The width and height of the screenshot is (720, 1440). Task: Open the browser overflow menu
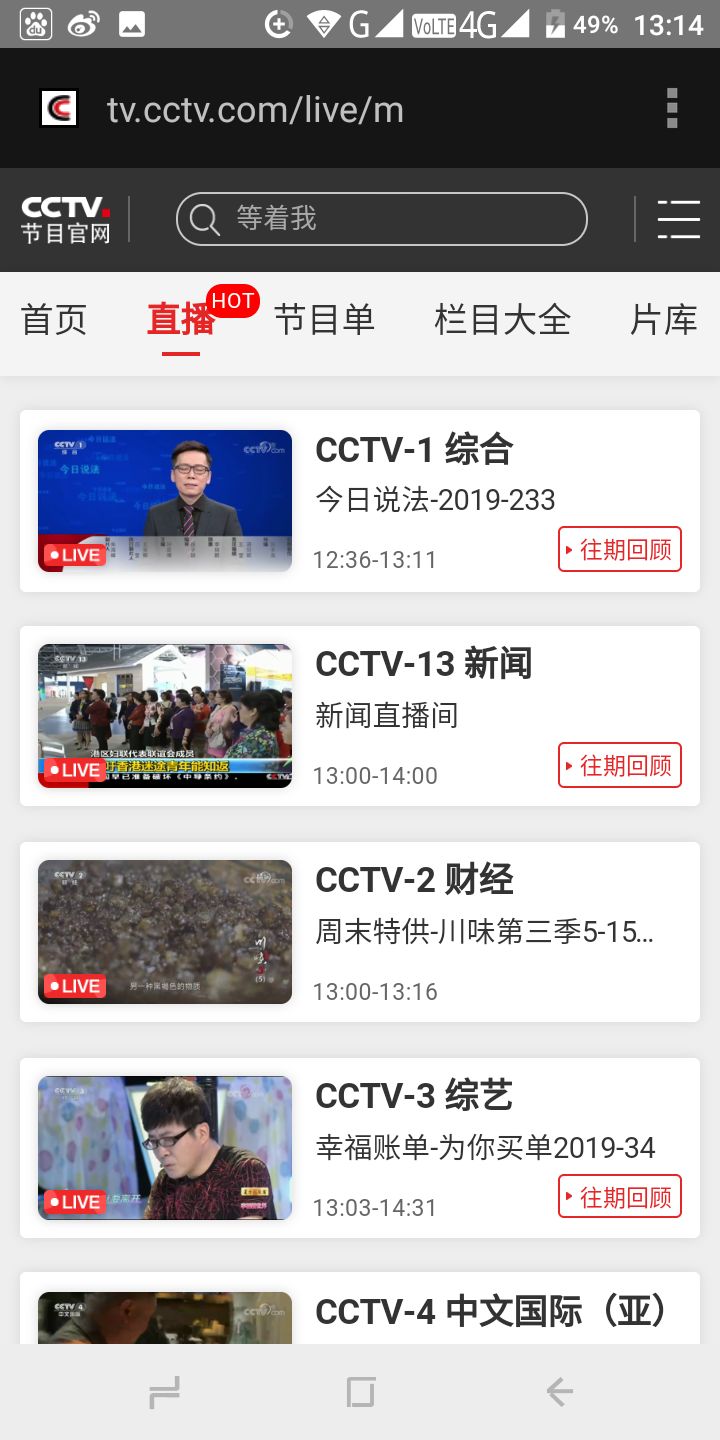672,108
